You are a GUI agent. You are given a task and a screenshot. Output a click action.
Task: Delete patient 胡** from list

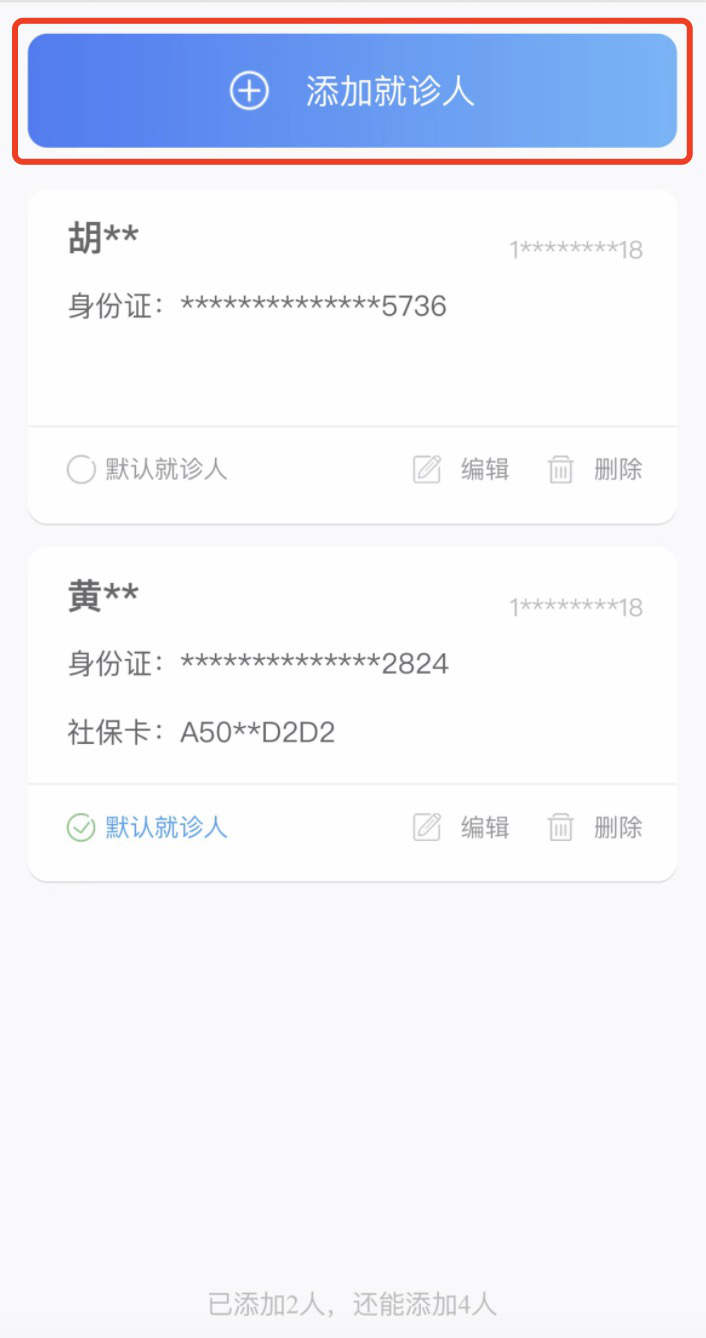click(x=596, y=469)
